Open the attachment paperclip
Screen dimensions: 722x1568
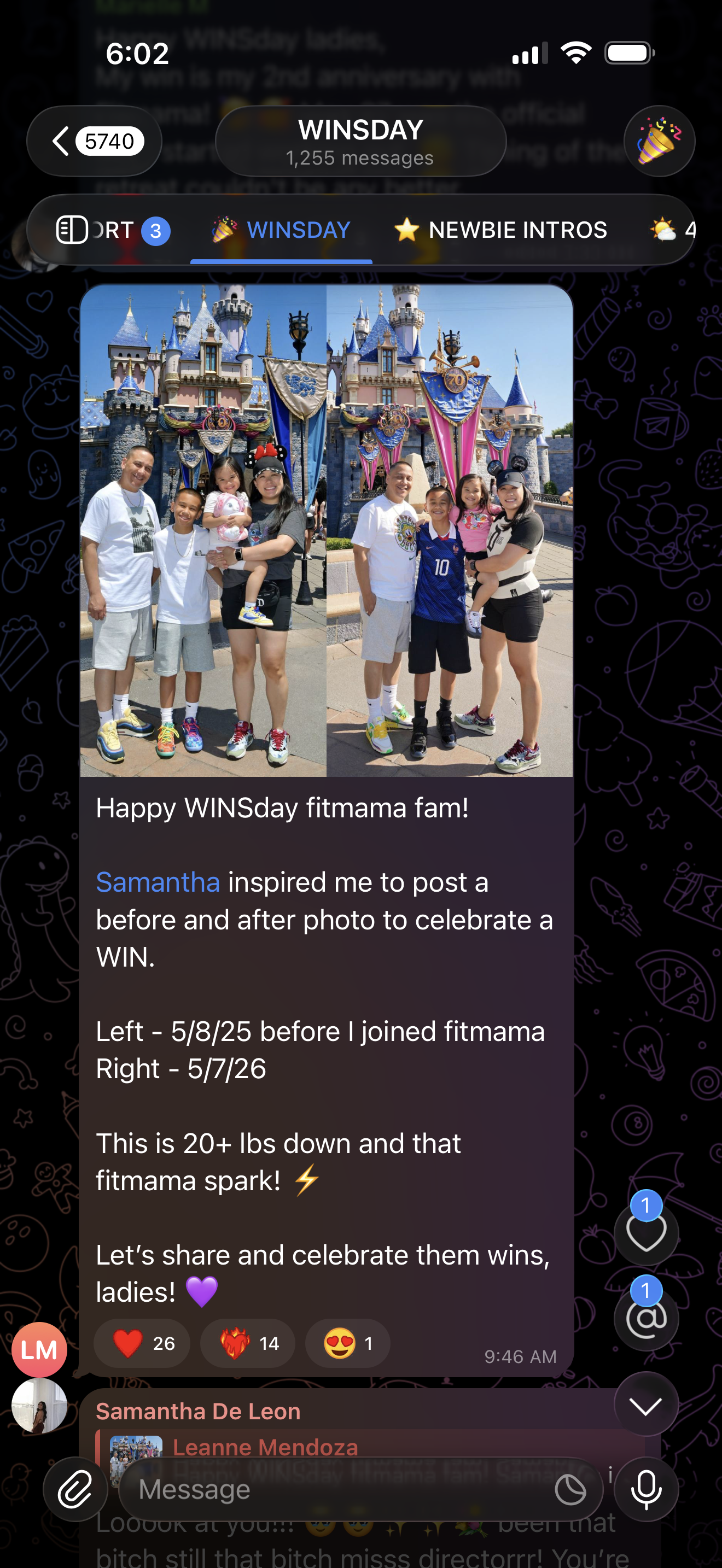75,1489
